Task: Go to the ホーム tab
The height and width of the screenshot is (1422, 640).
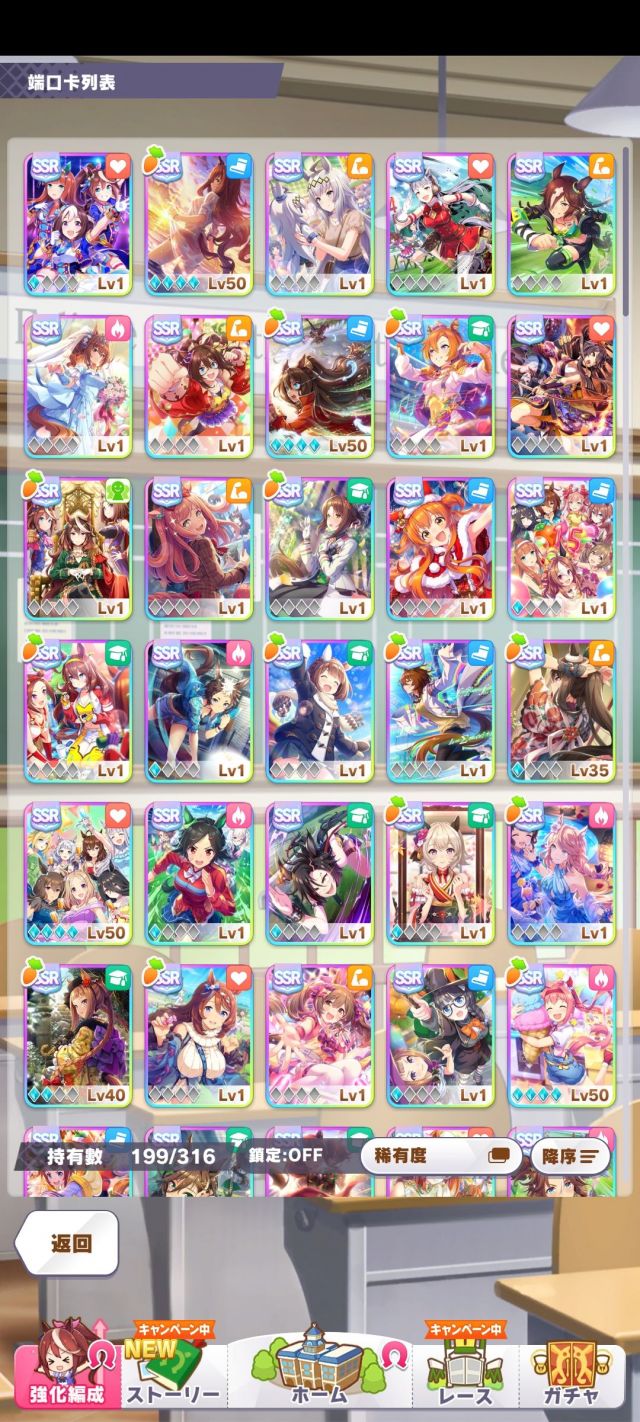Action: pyautogui.click(x=319, y=1375)
